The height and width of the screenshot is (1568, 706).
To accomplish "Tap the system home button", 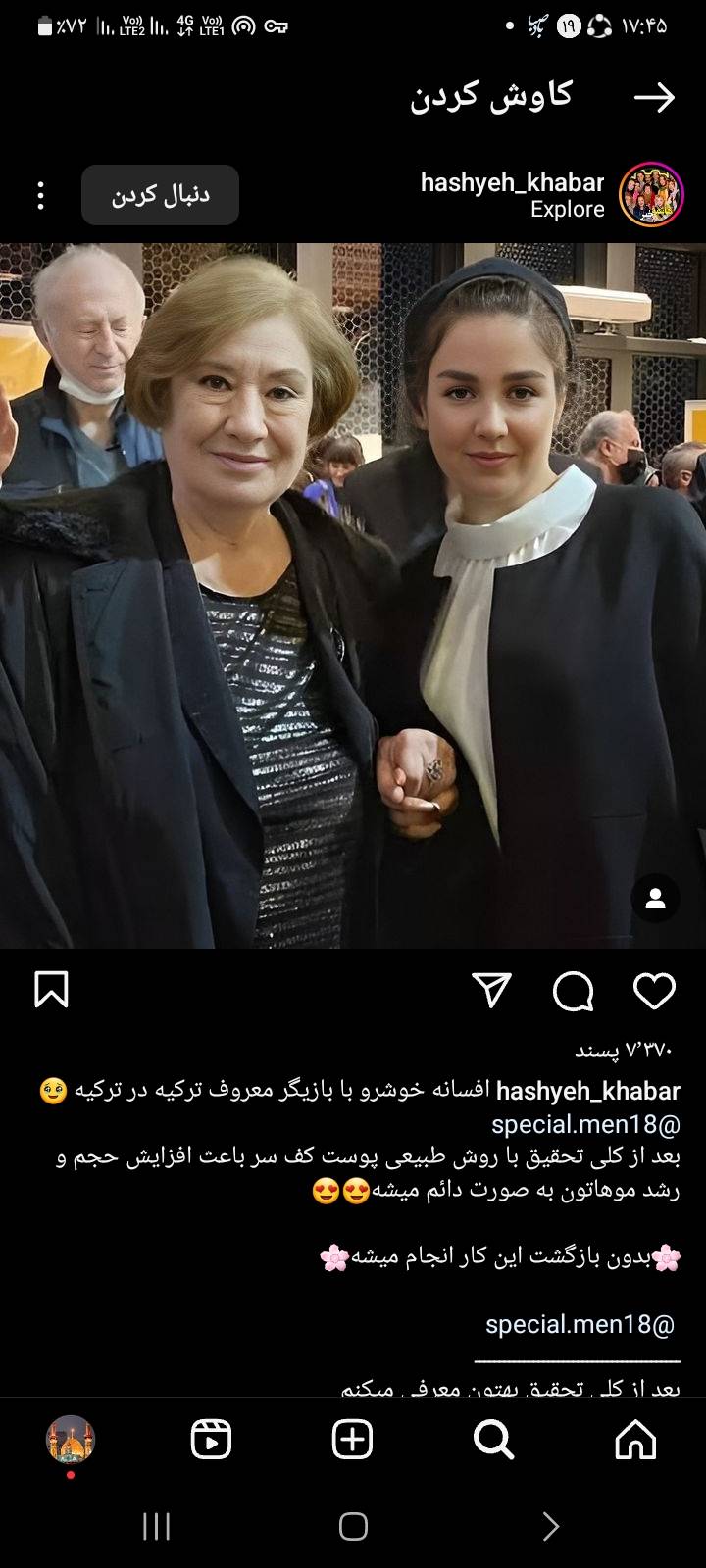I will coord(353,1526).
